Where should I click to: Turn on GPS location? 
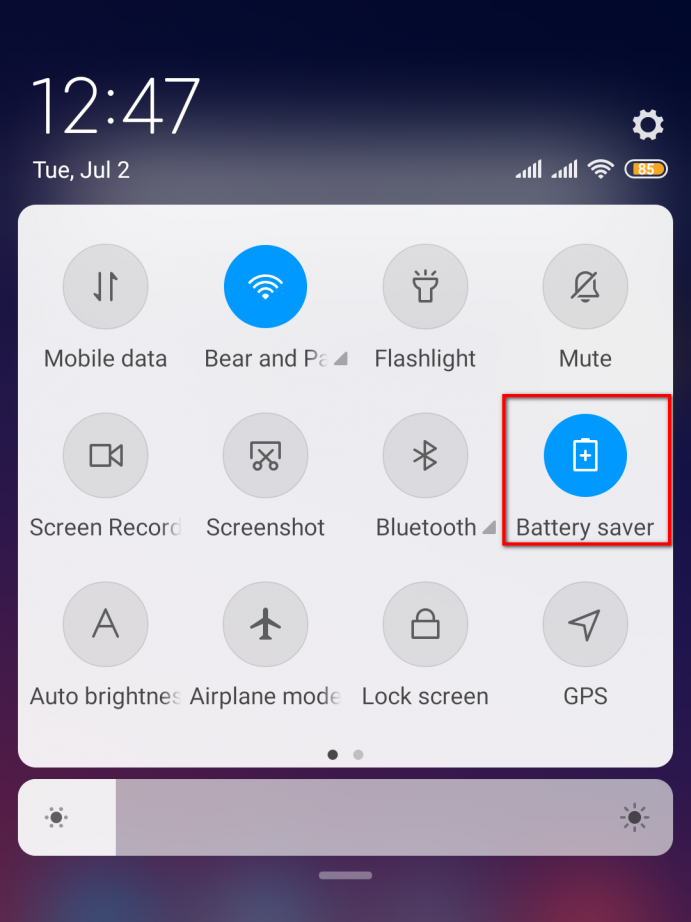[585, 625]
